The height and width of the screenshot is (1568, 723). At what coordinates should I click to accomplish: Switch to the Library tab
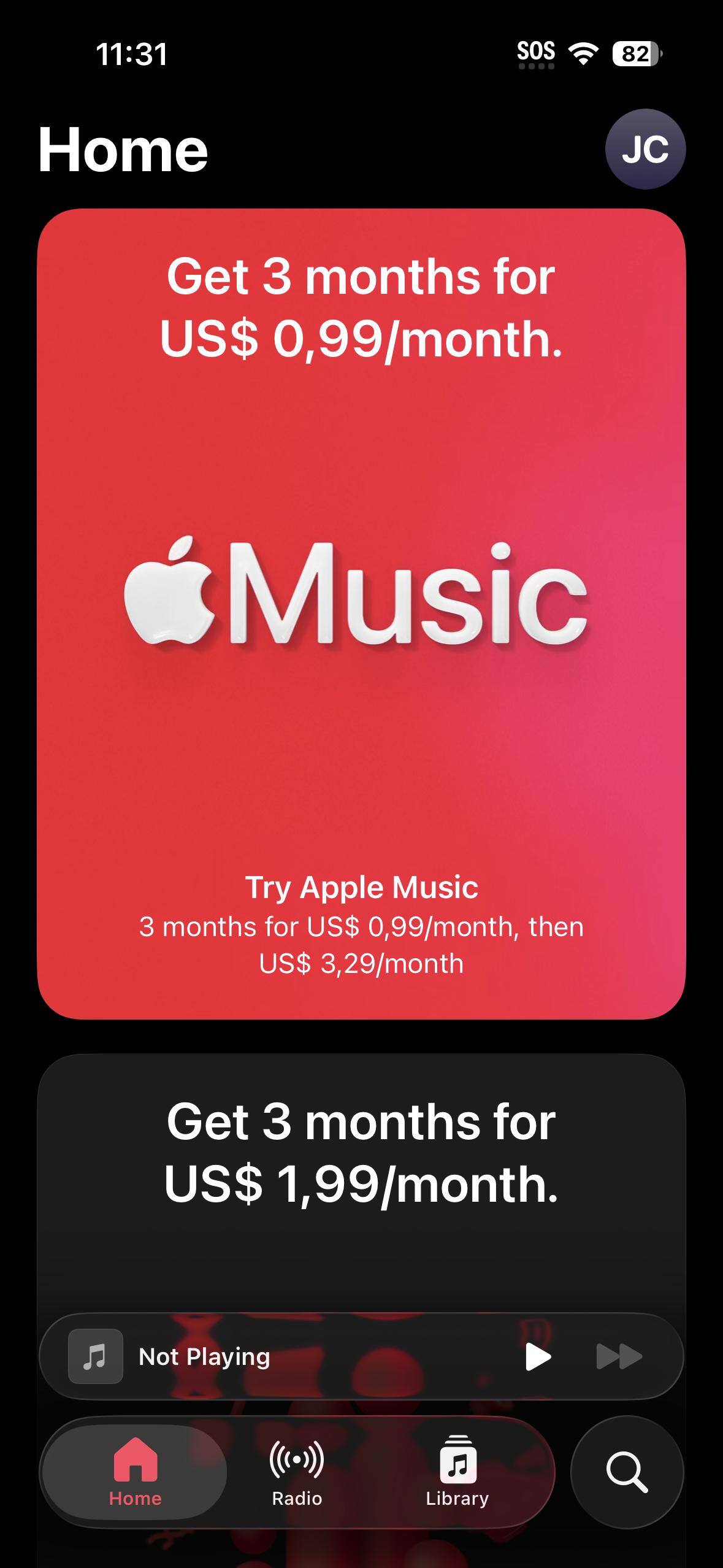457,1472
